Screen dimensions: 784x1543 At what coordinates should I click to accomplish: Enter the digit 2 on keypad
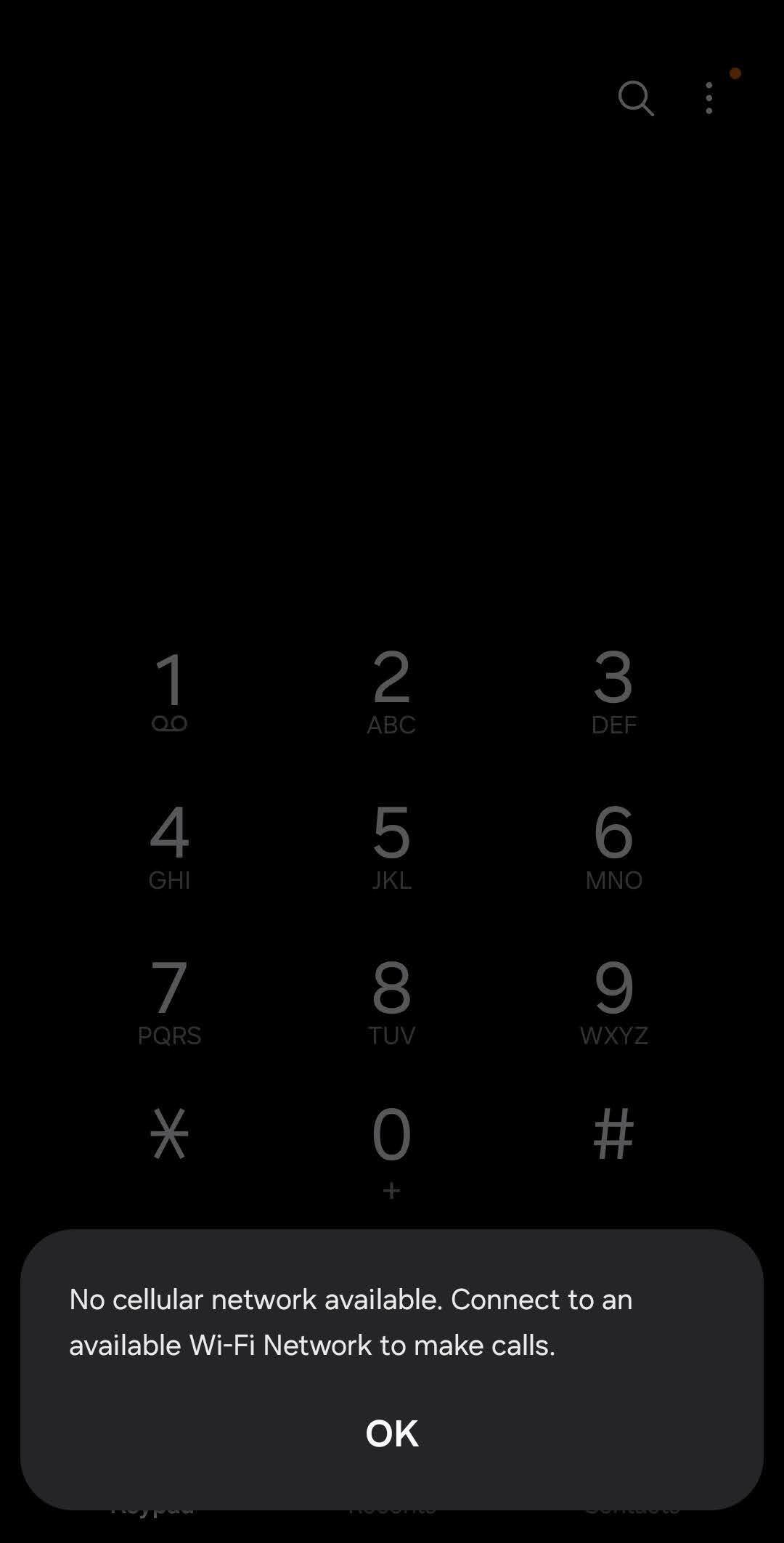[391, 690]
